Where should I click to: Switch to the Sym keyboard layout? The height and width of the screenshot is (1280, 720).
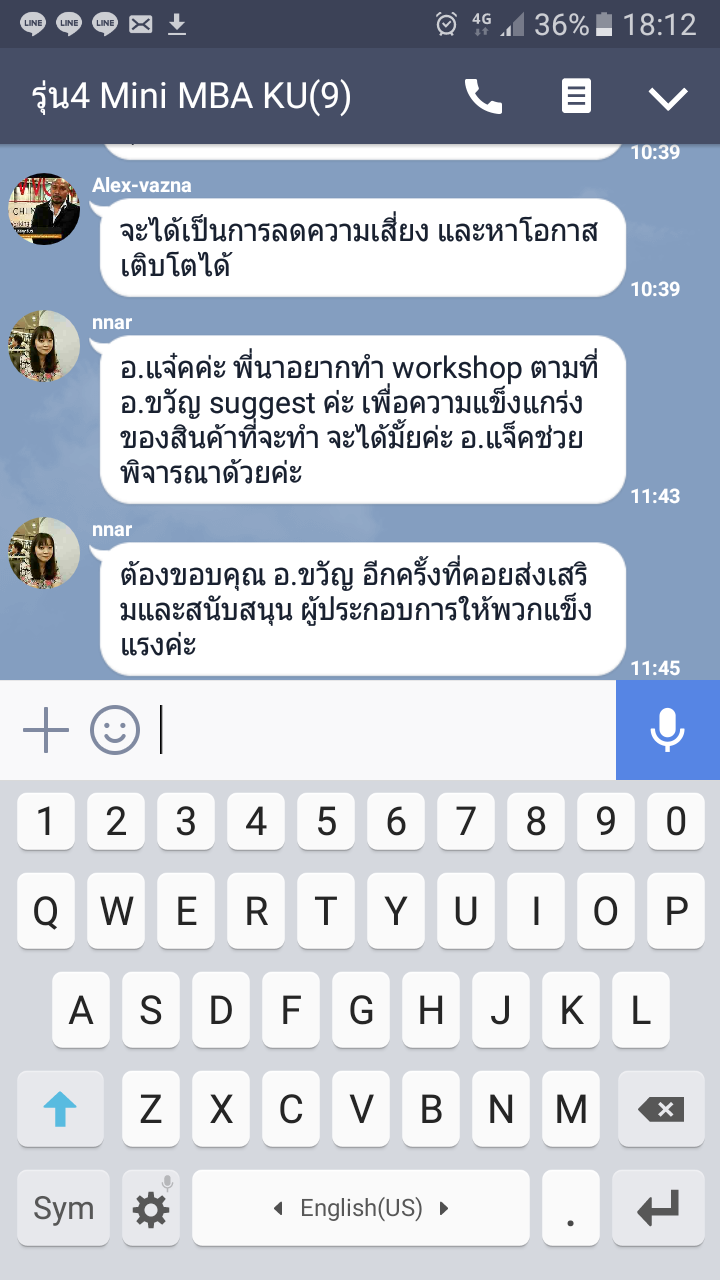pyautogui.click(x=63, y=1208)
